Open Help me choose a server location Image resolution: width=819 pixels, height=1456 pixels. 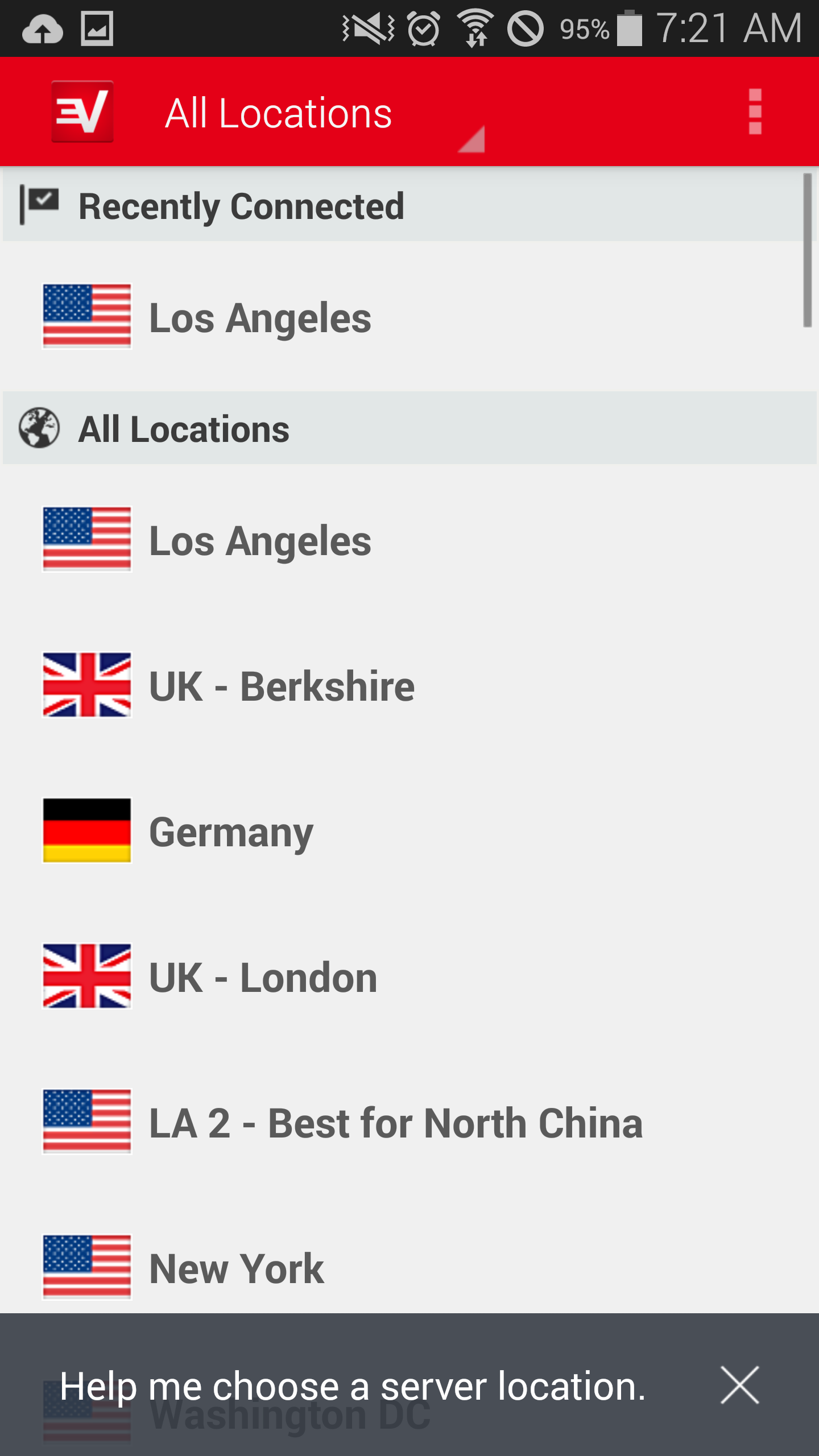pos(353,1385)
